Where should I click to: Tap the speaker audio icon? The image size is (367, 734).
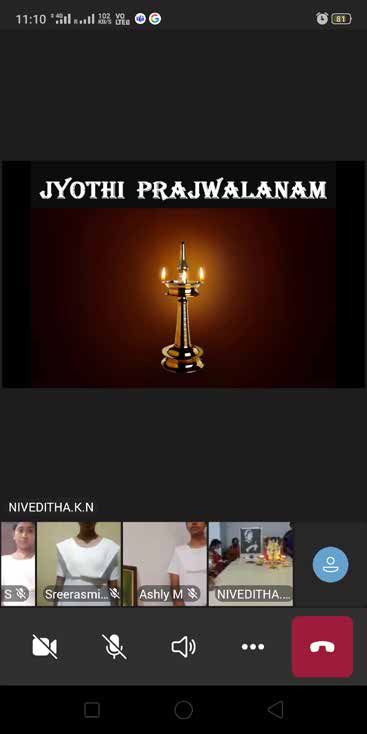(x=184, y=646)
